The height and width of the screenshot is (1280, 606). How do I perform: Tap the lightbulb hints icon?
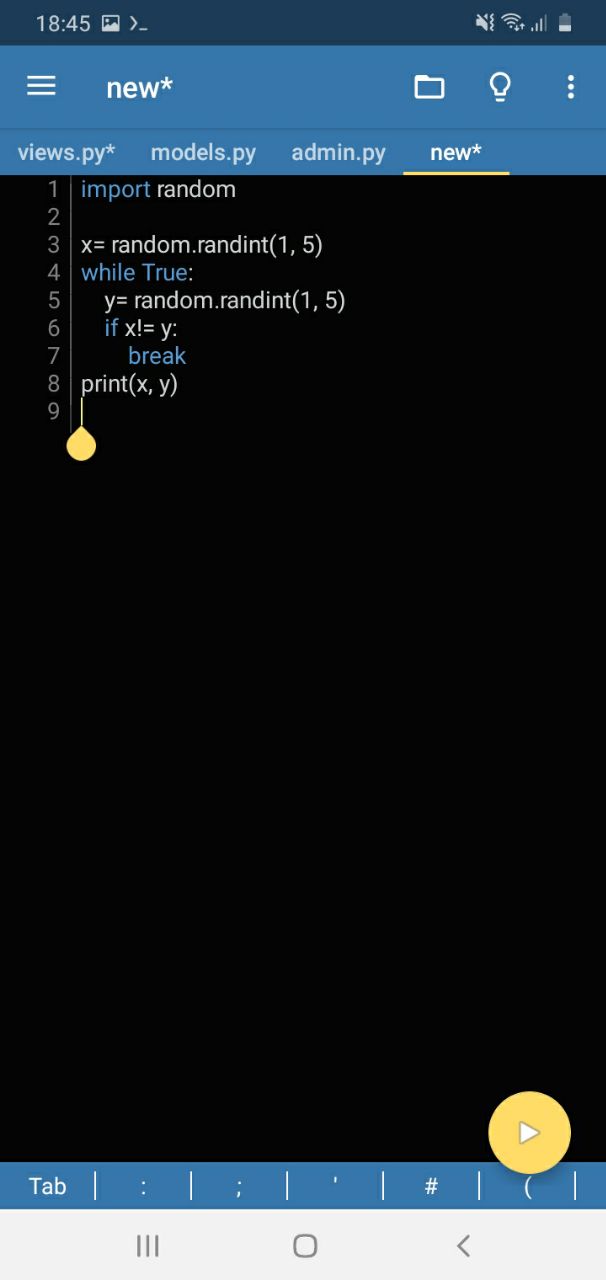(500, 87)
